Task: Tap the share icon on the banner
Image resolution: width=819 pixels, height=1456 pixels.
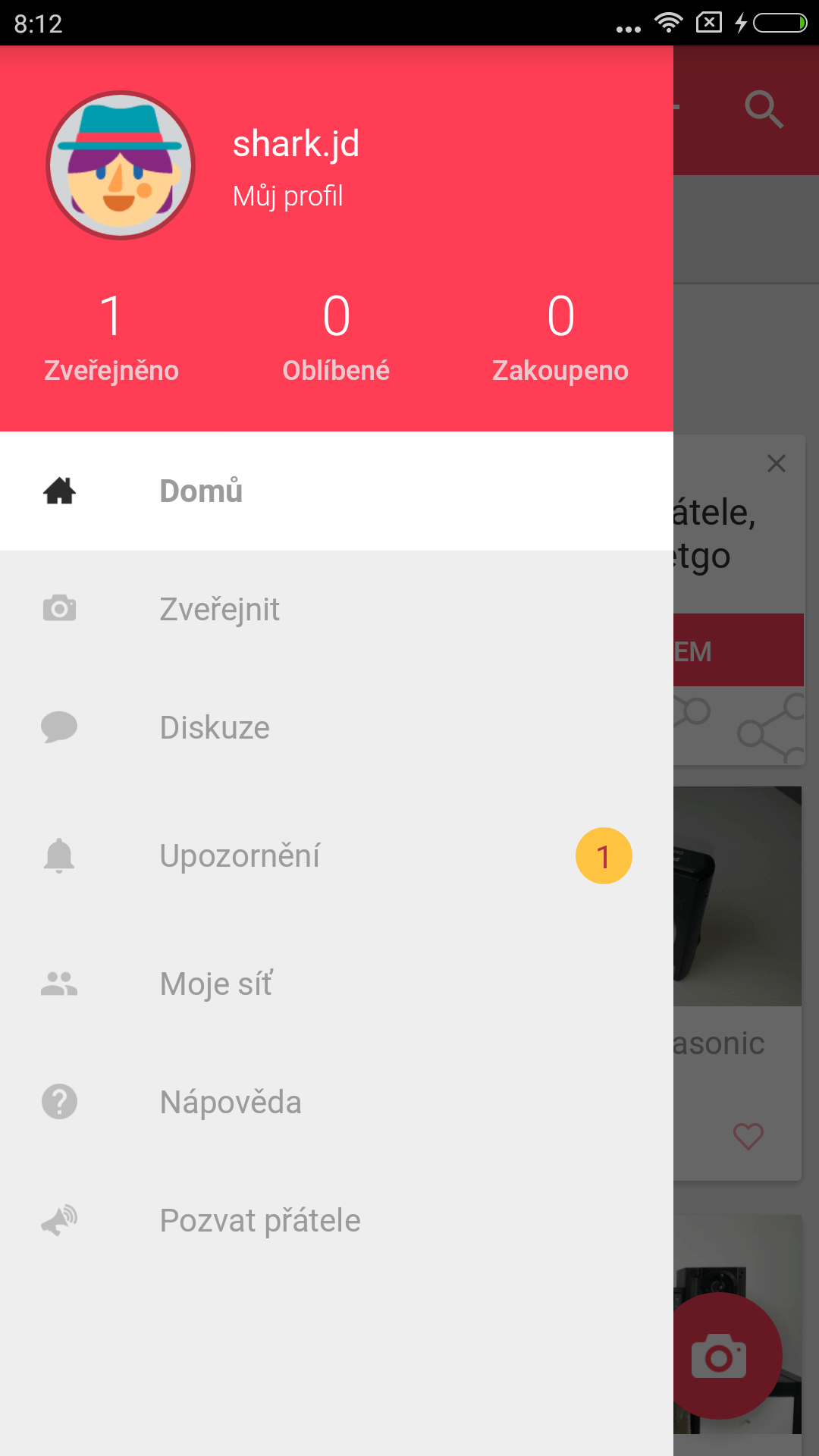Action: click(x=771, y=730)
